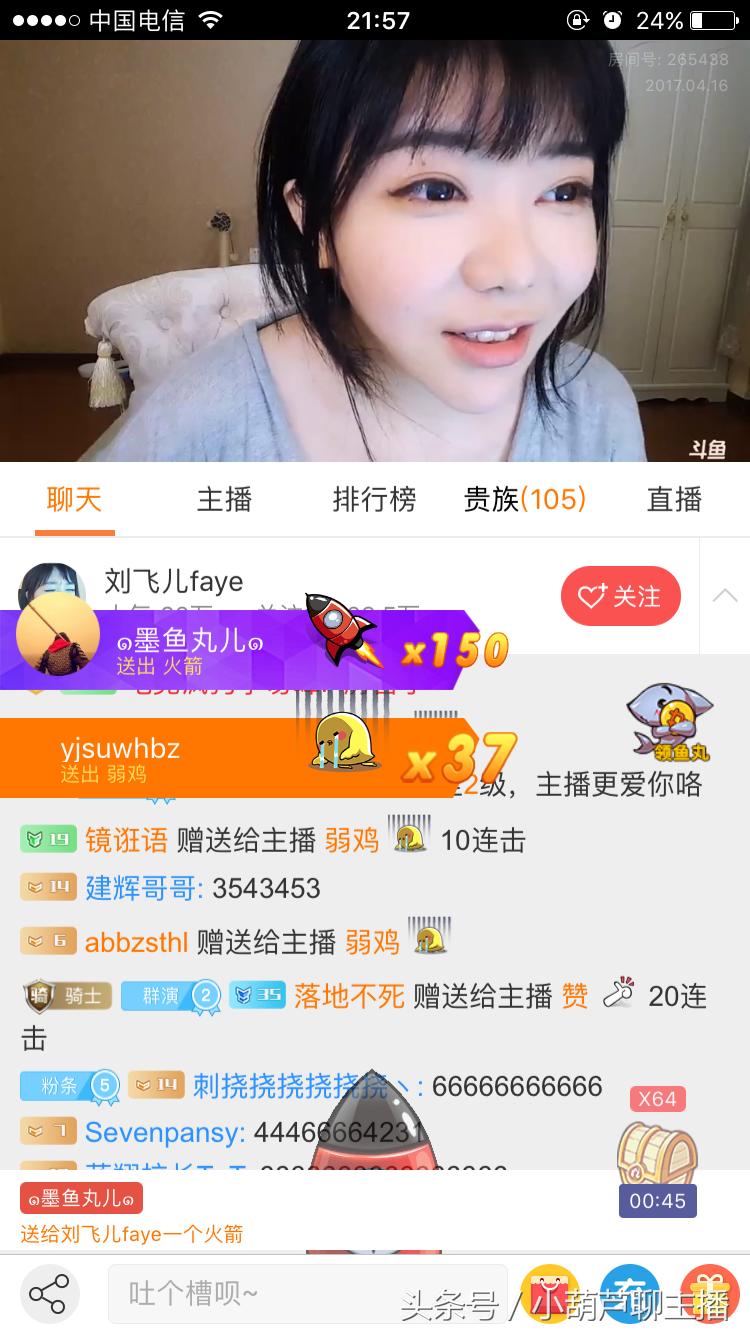Viewport: 750px width, 1334px height.
Task: Switch to the 主播 tab
Action: coord(222,500)
